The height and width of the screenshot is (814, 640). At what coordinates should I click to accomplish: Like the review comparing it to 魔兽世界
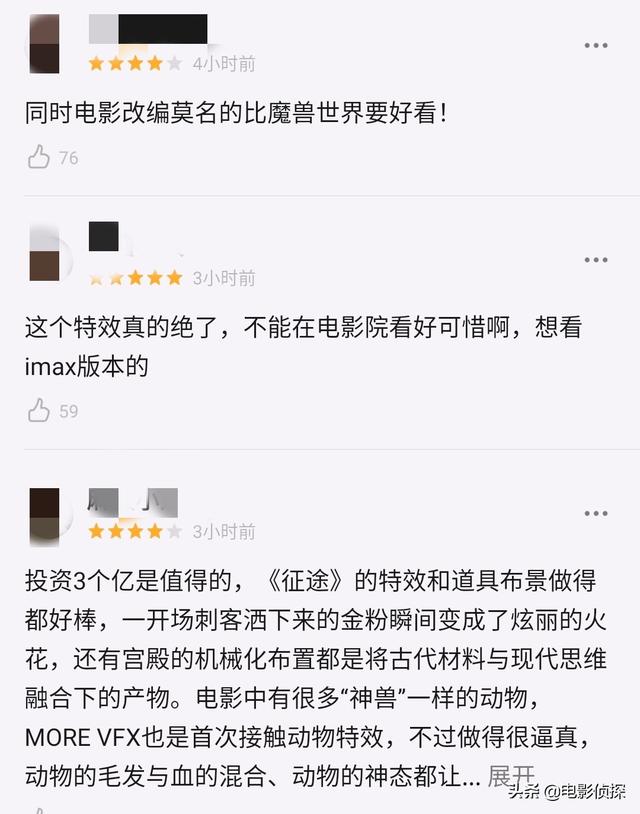pyautogui.click(x=39, y=157)
